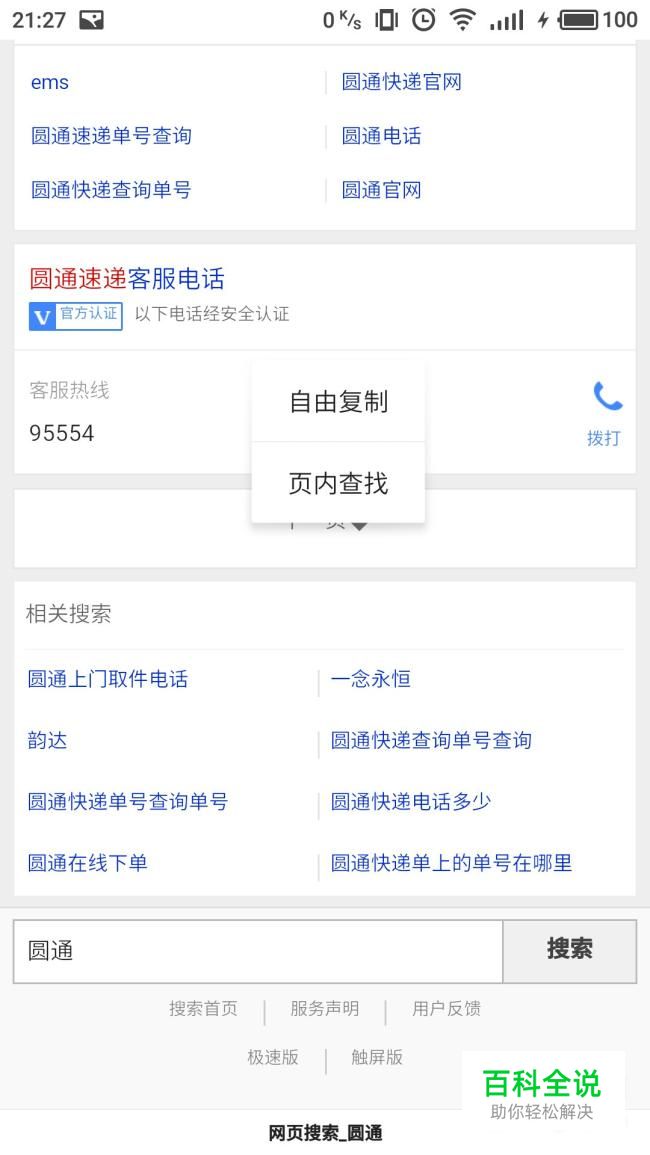The width and height of the screenshot is (650, 1155).
Task: Call the 95554 hotline via 拨打
Action: (x=606, y=412)
